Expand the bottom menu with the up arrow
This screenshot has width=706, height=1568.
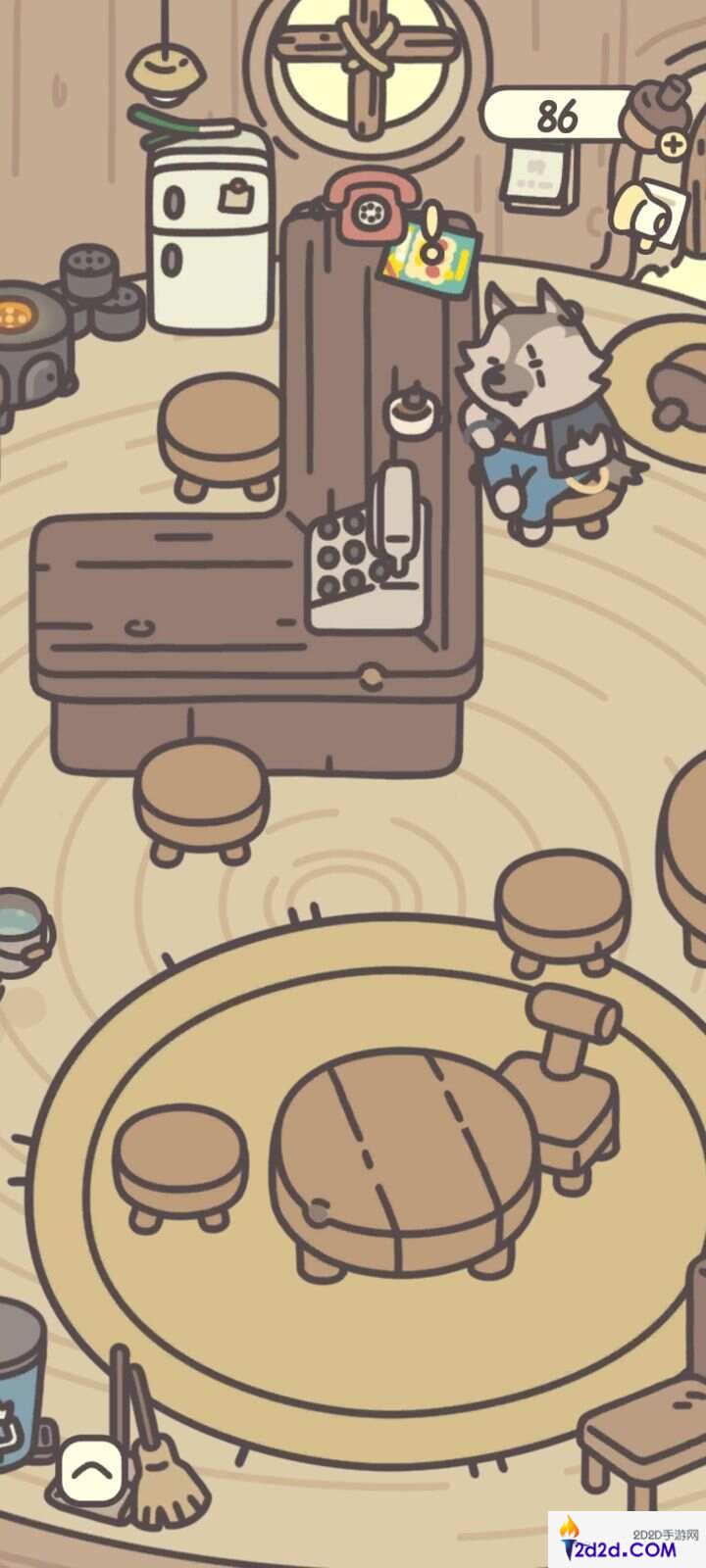pyautogui.click(x=91, y=1469)
